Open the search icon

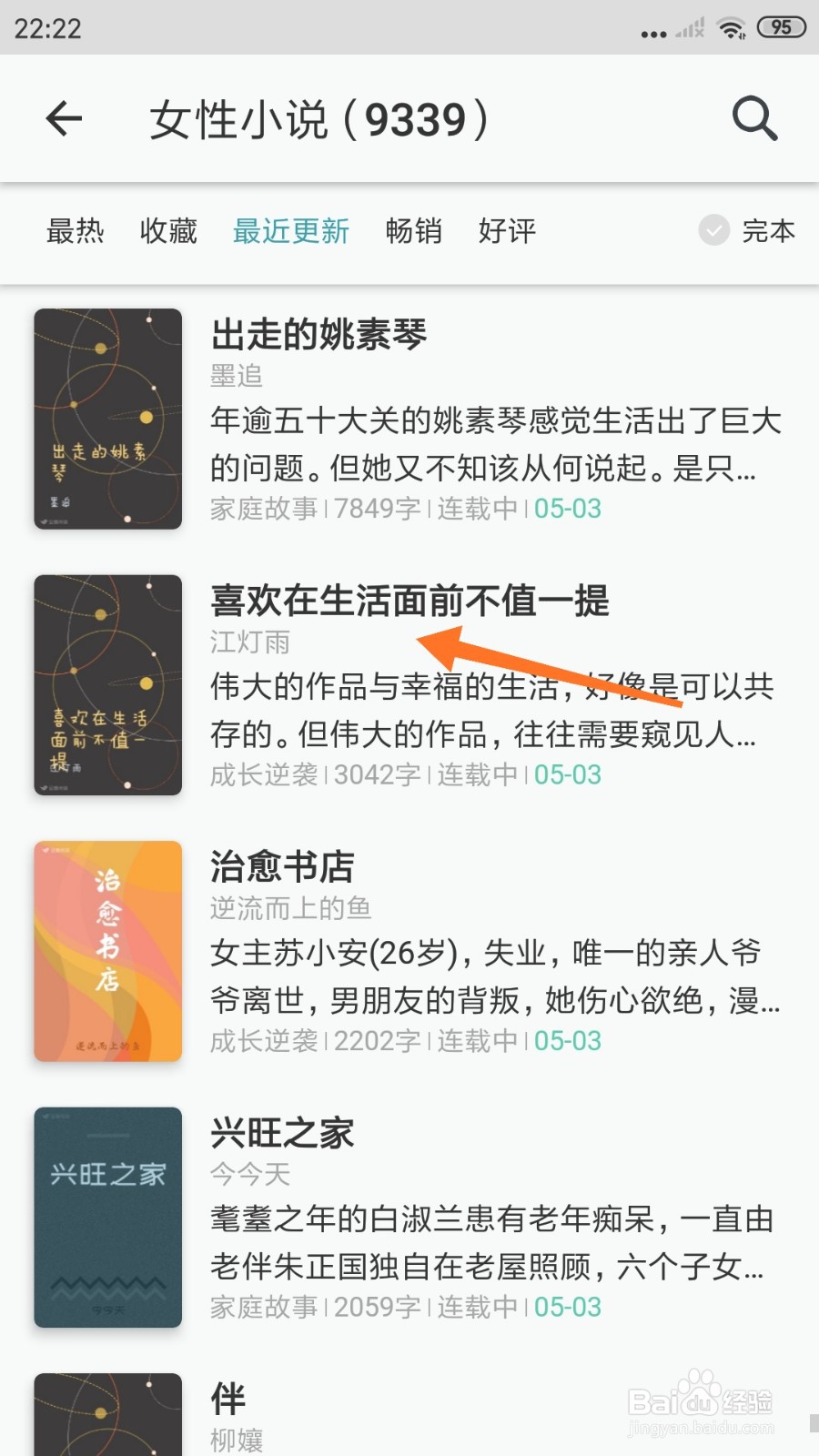(x=753, y=118)
